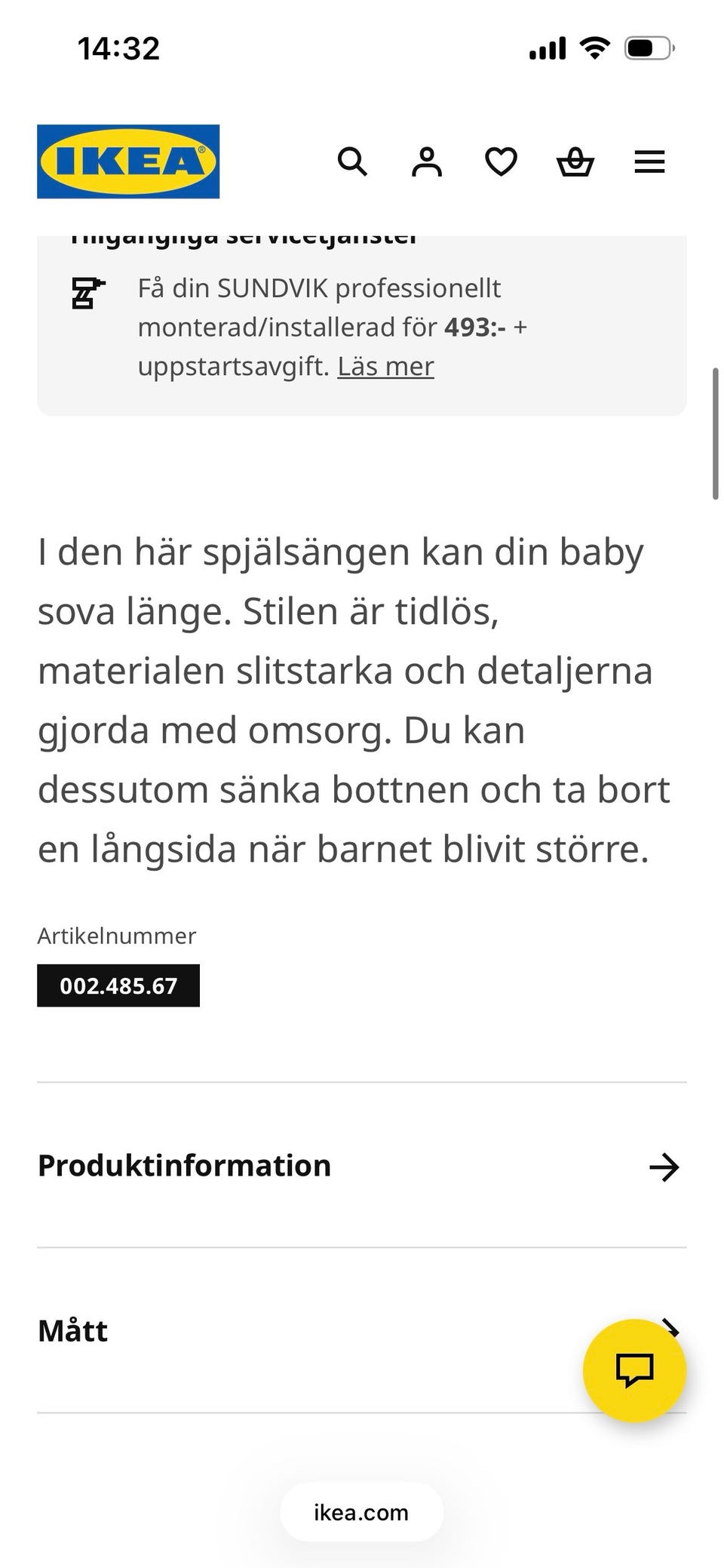Open the hamburger menu icon
Viewport: 724px width, 1568px height.
649,161
